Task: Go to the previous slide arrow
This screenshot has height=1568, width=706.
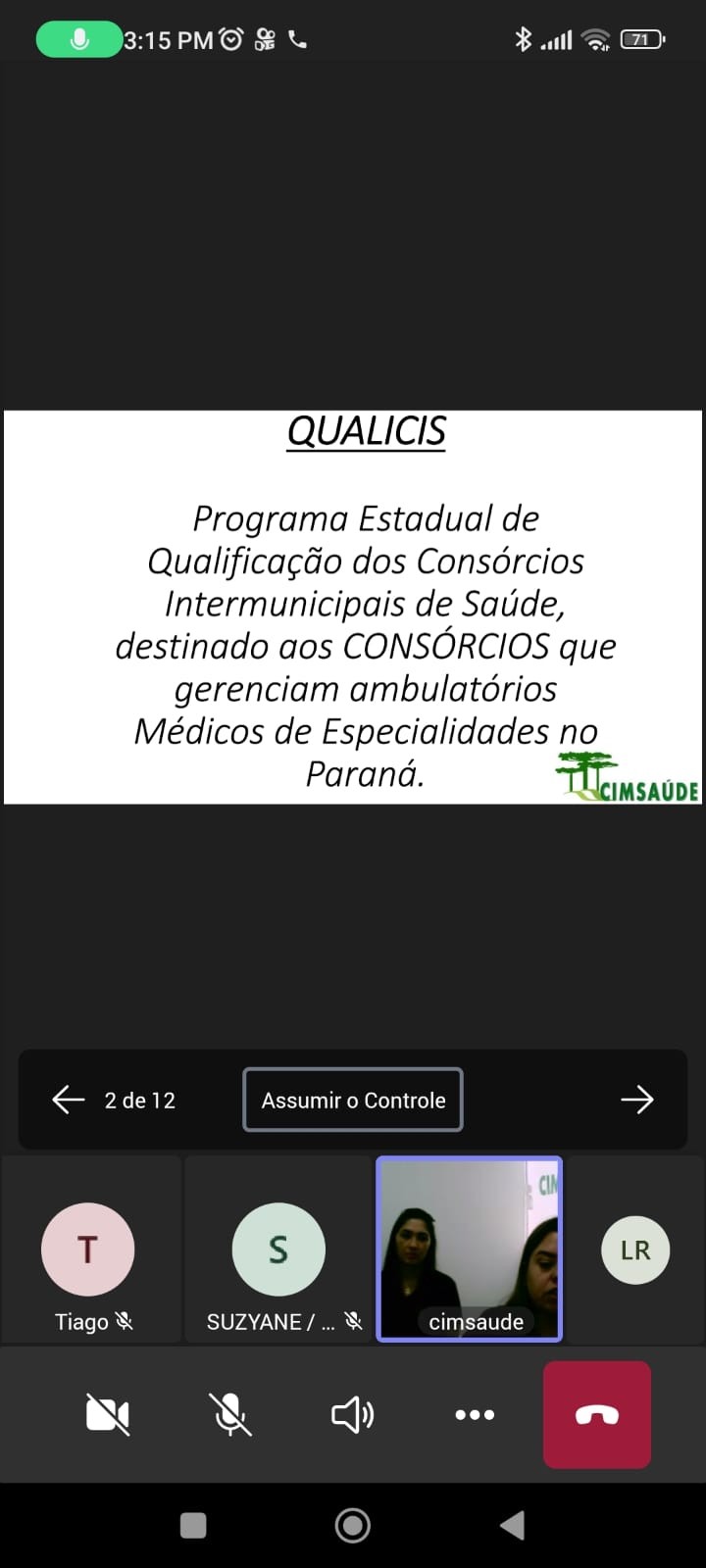Action: (69, 1100)
